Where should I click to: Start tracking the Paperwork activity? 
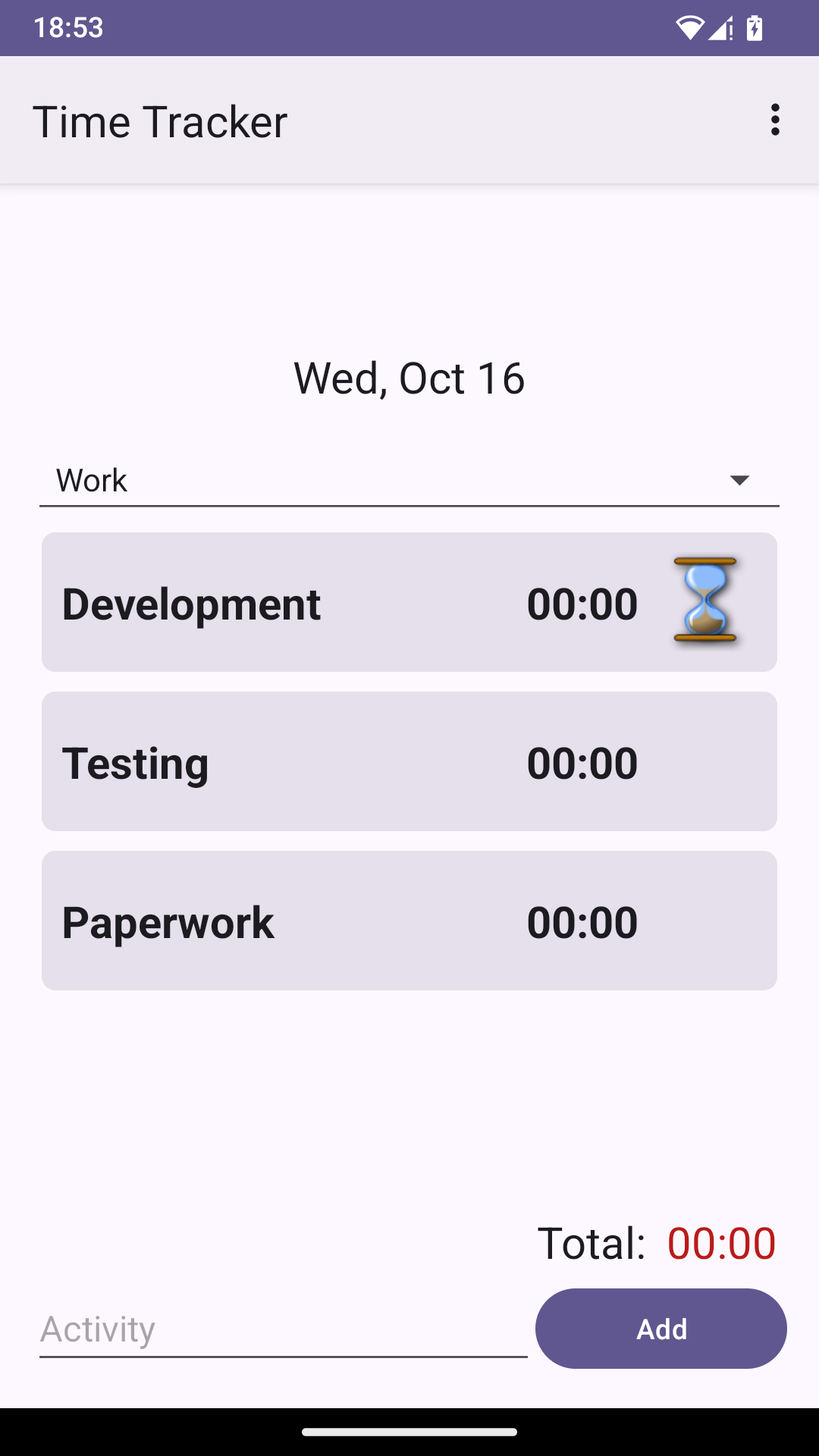click(409, 921)
